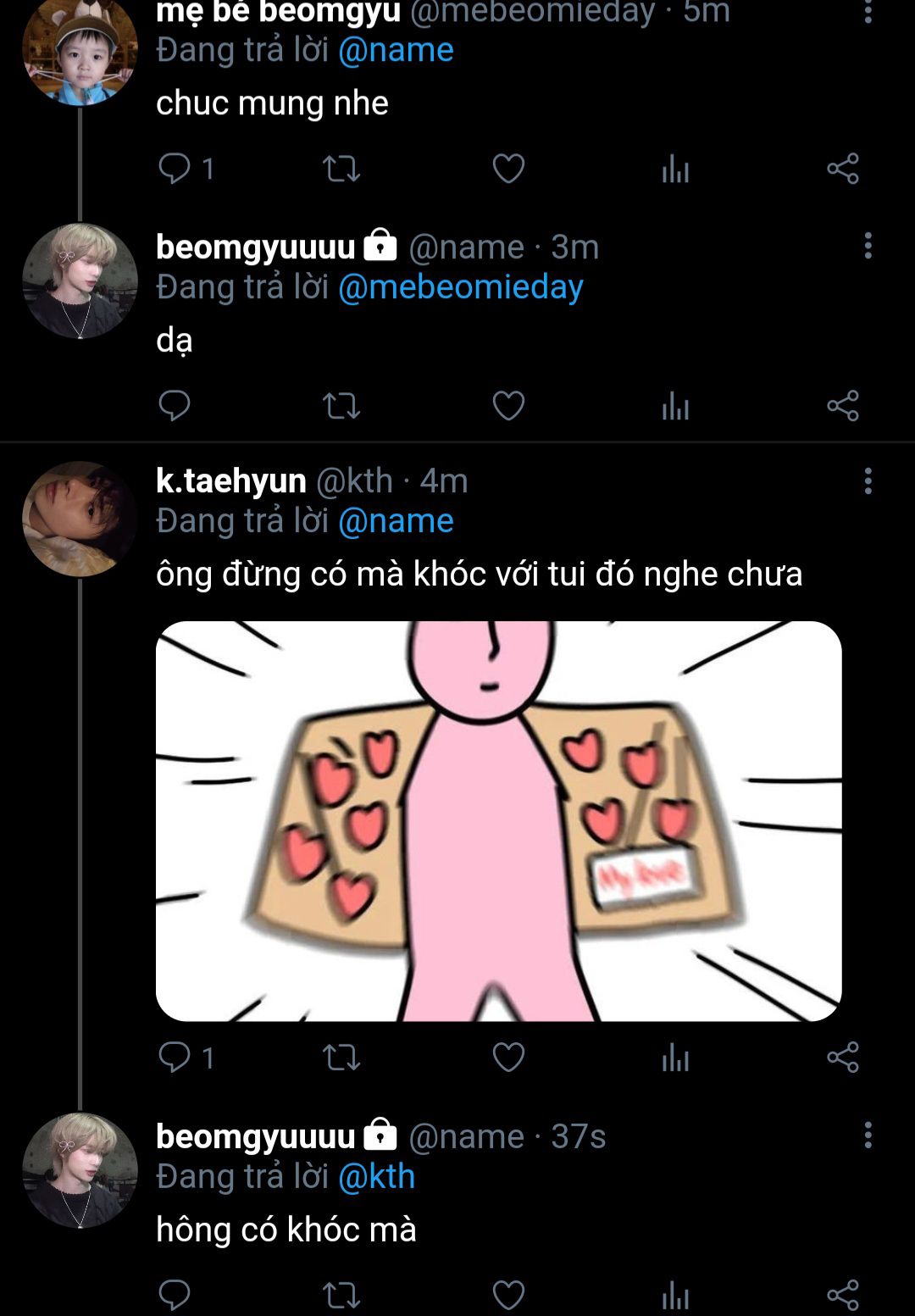Like the "hông có khóc mà" reply
Viewport: 915px width, 1316px height.
pyautogui.click(x=508, y=1295)
